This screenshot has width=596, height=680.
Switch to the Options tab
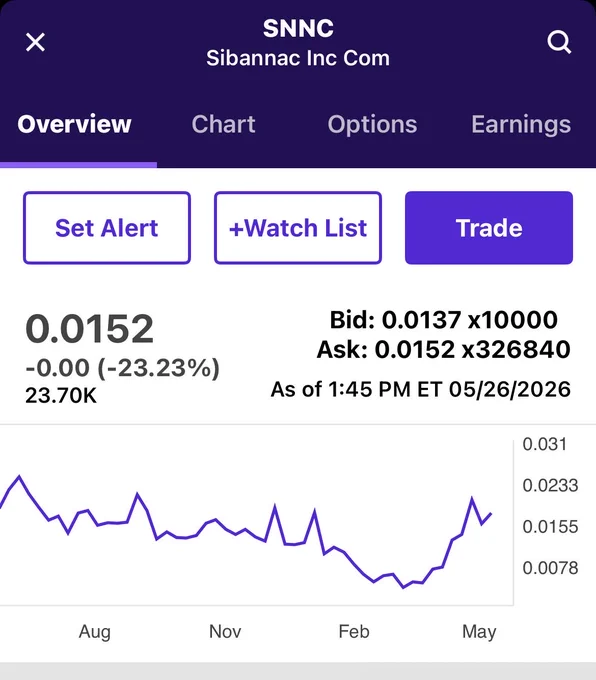click(372, 124)
